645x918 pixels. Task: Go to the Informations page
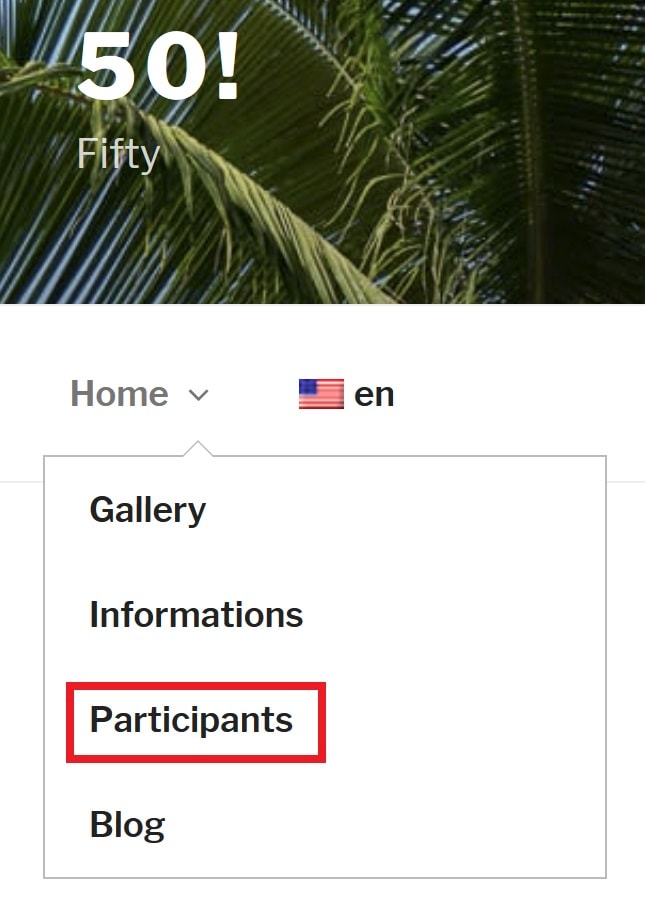click(x=196, y=614)
